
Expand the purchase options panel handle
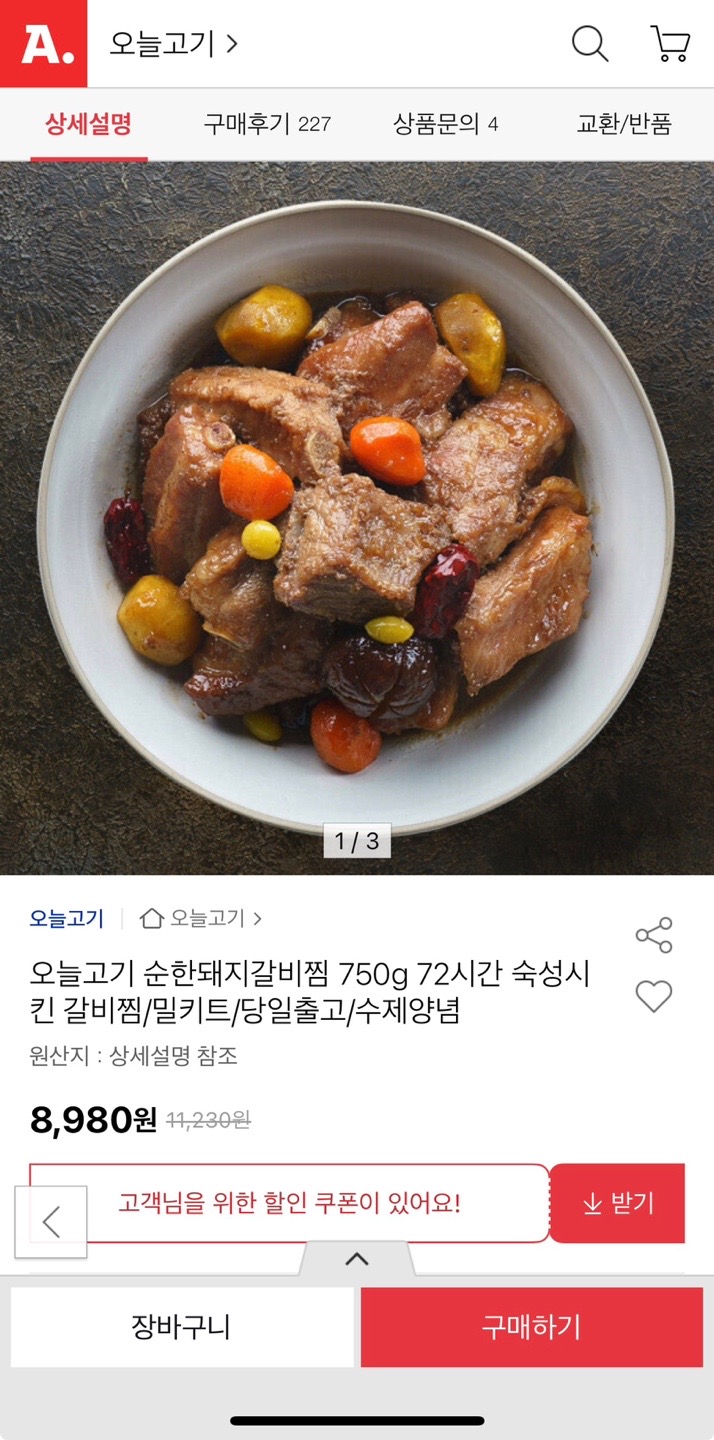pyautogui.click(x=357, y=1259)
